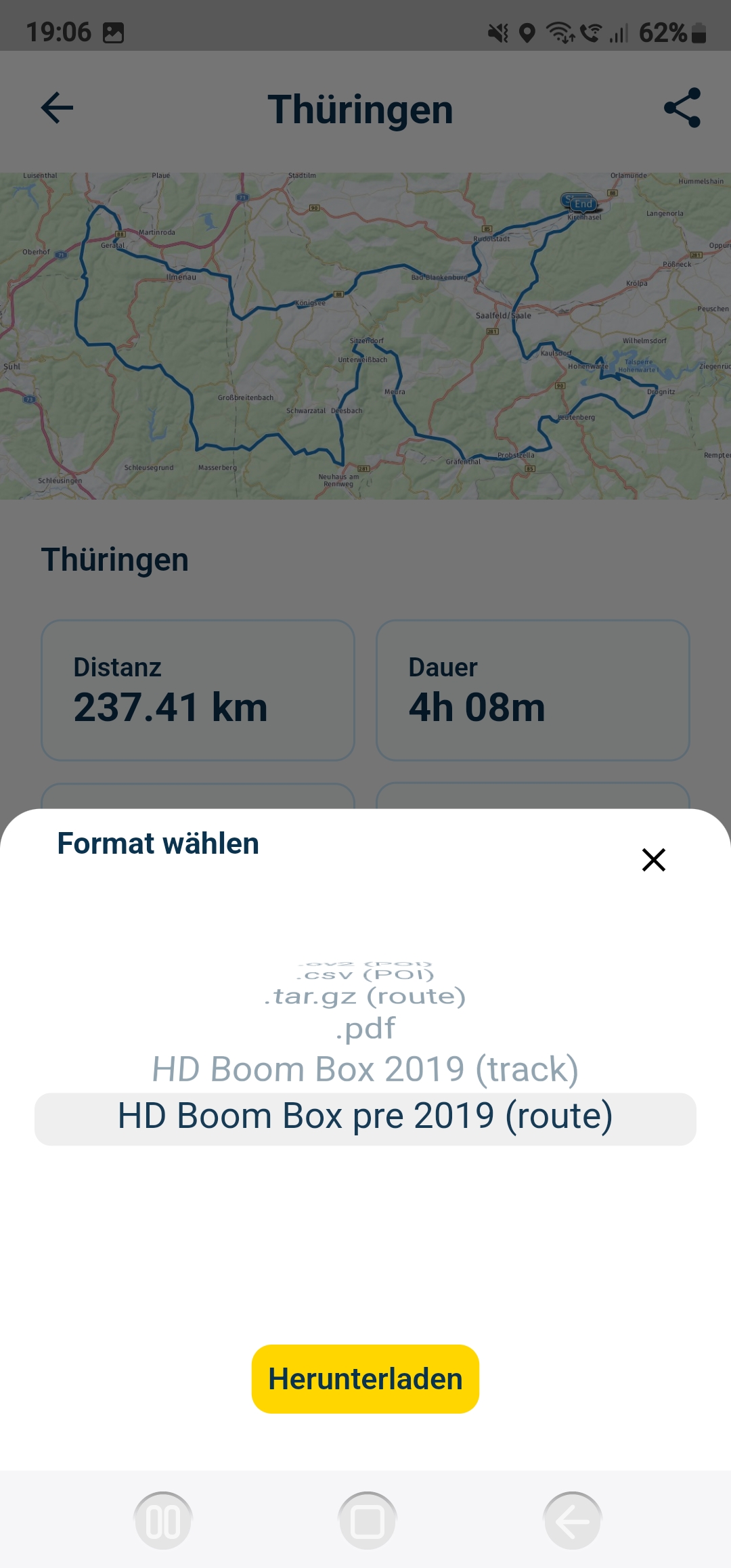731x1568 pixels.
Task: Pick the .tar.gz (route) format
Action: point(365,997)
